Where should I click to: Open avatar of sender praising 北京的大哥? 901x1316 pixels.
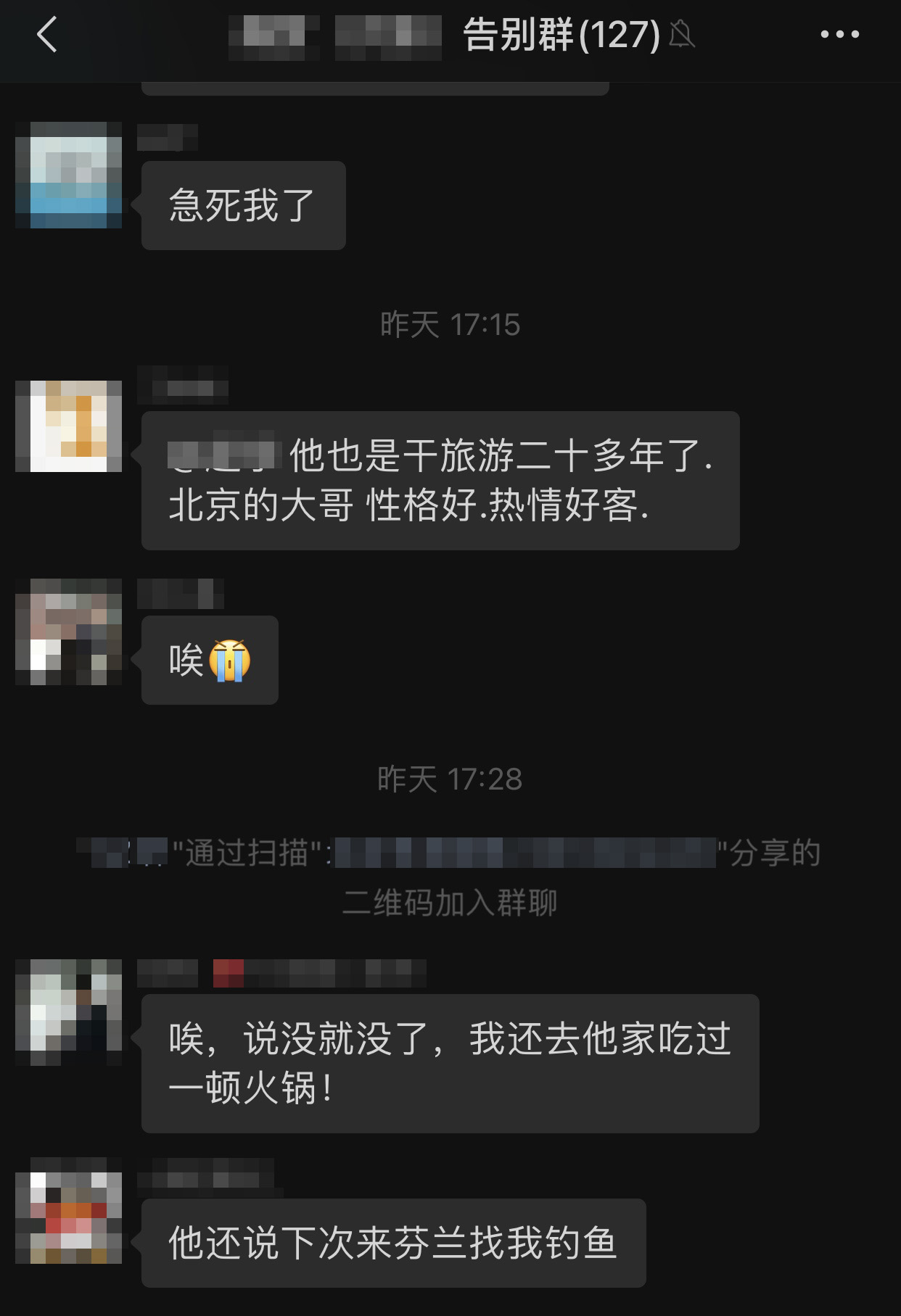(68, 426)
